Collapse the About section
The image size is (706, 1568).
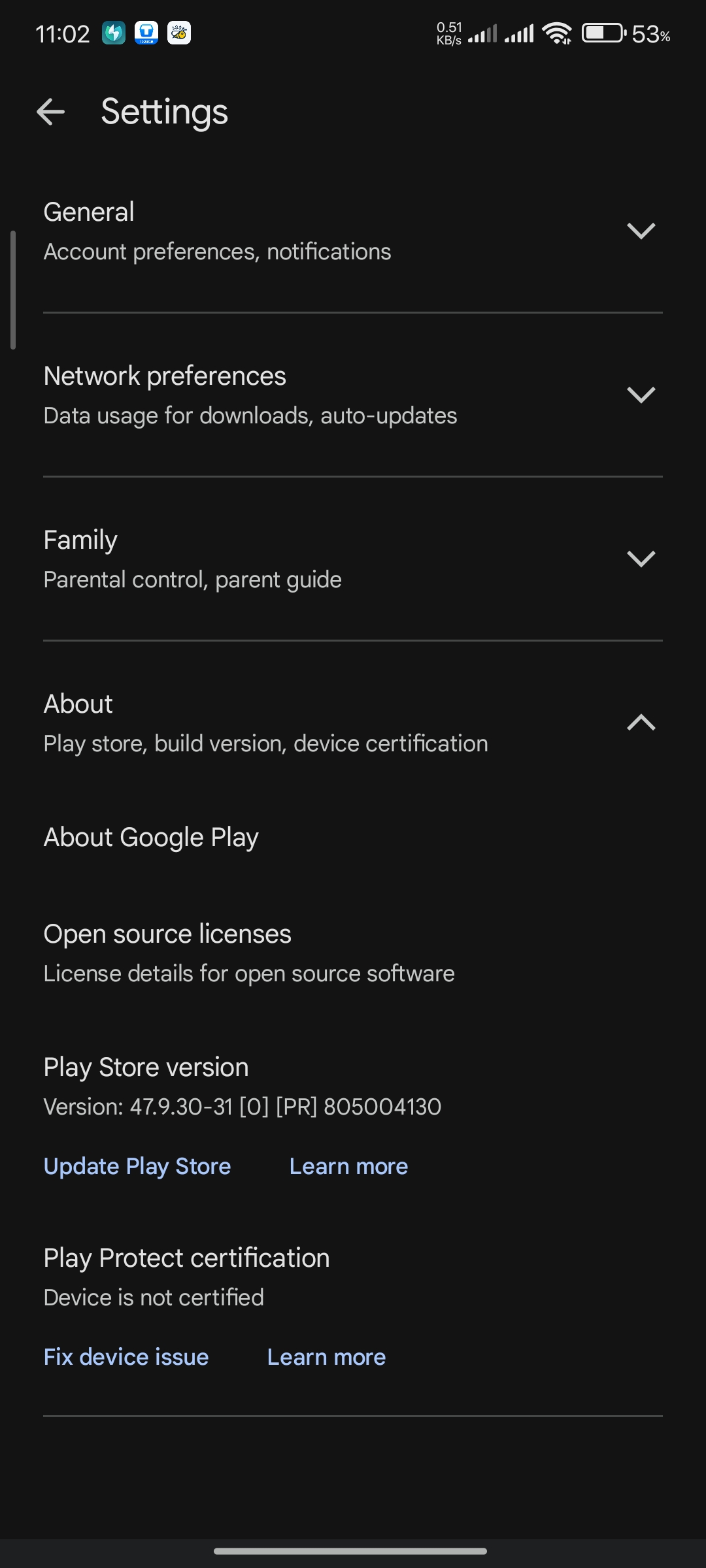pos(353,723)
